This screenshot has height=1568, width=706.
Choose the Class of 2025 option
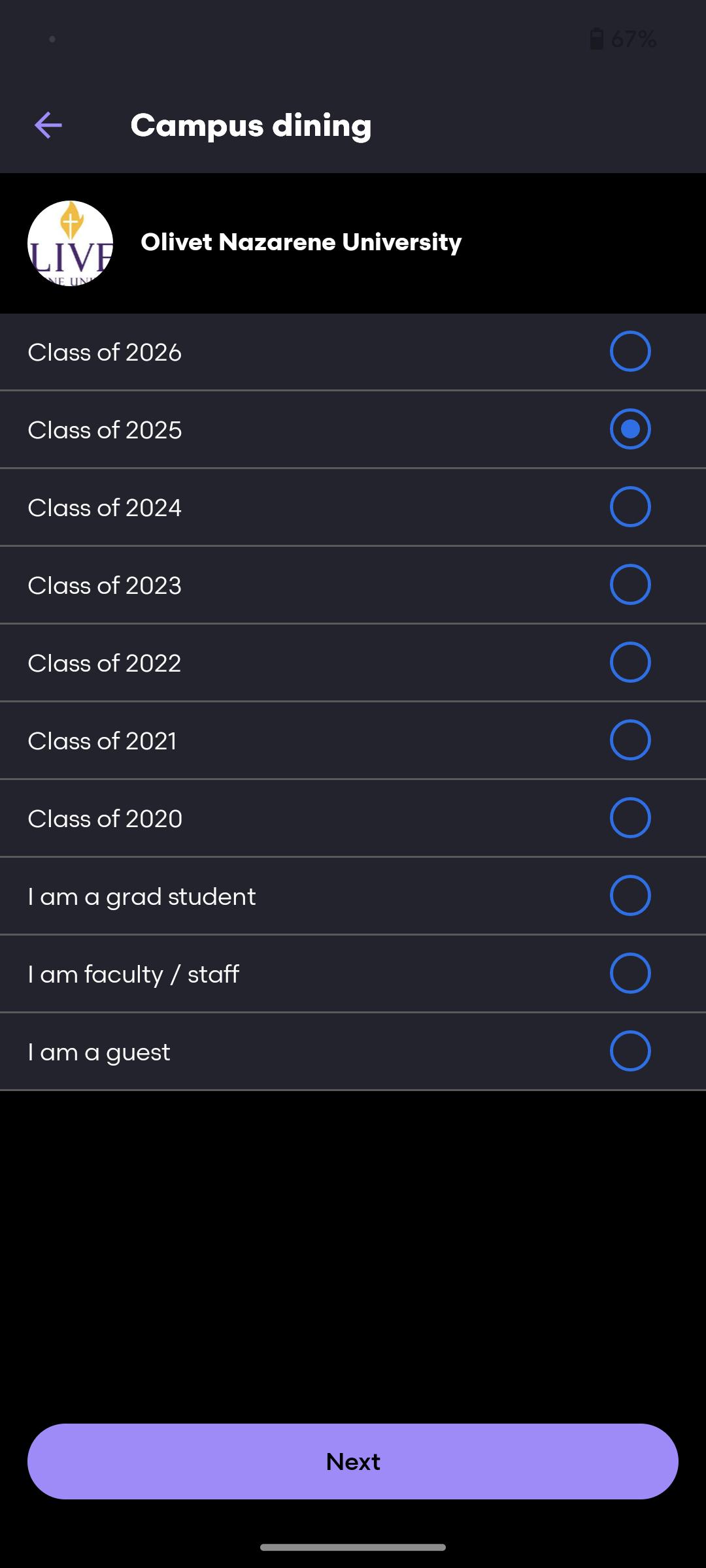click(353, 430)
